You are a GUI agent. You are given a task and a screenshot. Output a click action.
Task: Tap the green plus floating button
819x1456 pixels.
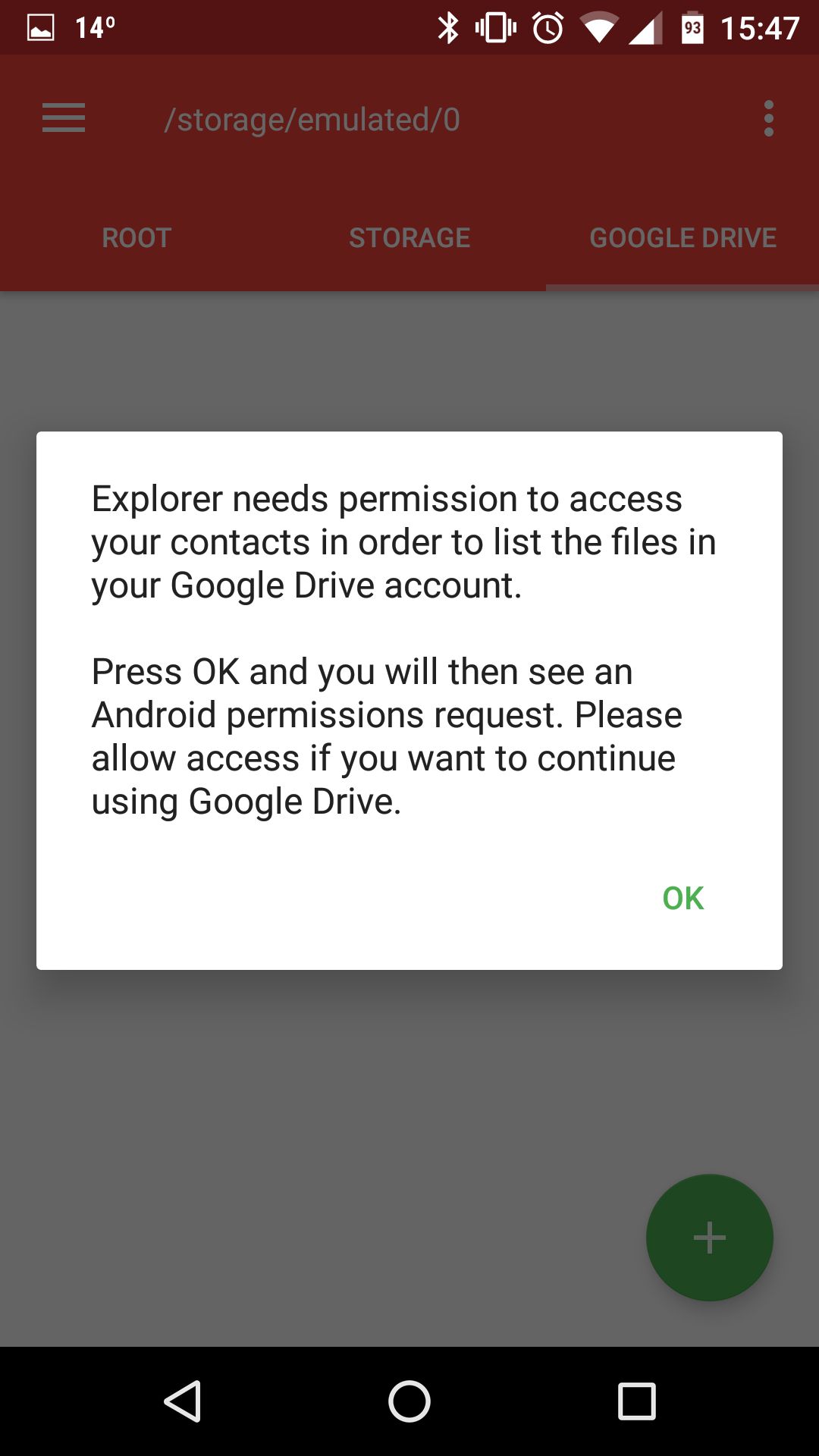[x=709, y=1238]
